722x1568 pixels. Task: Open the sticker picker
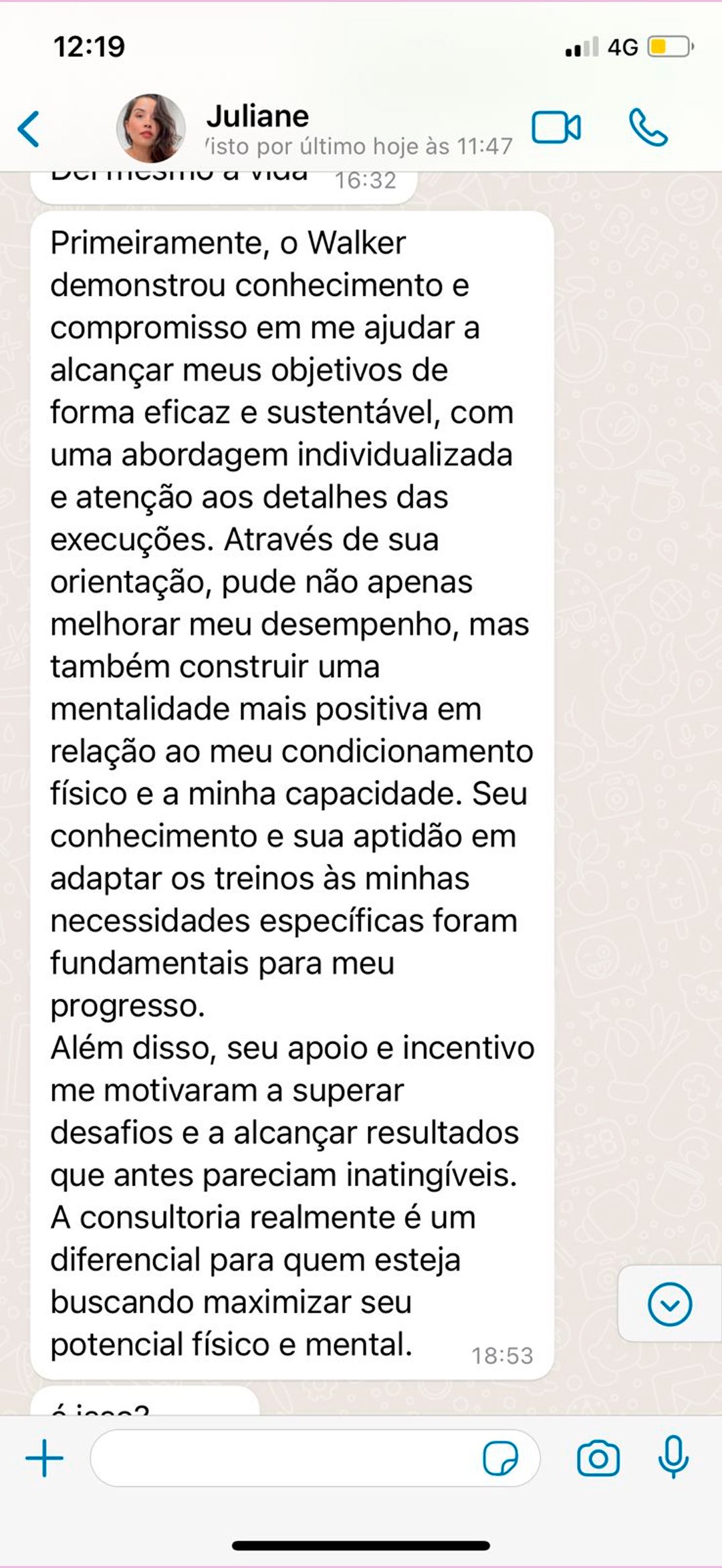[500, 1458]
